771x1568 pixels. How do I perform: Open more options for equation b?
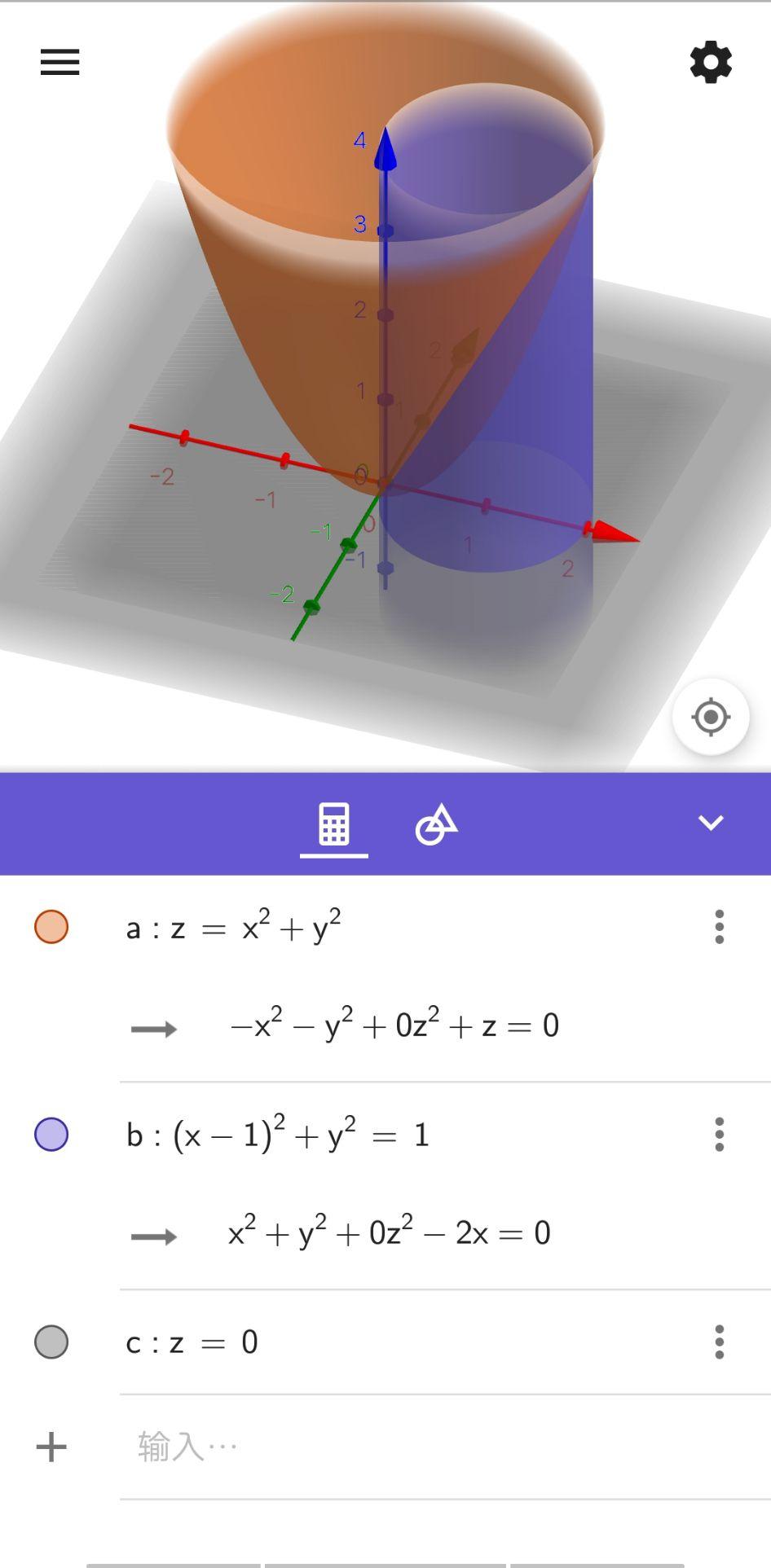[x=719, y=1134]
